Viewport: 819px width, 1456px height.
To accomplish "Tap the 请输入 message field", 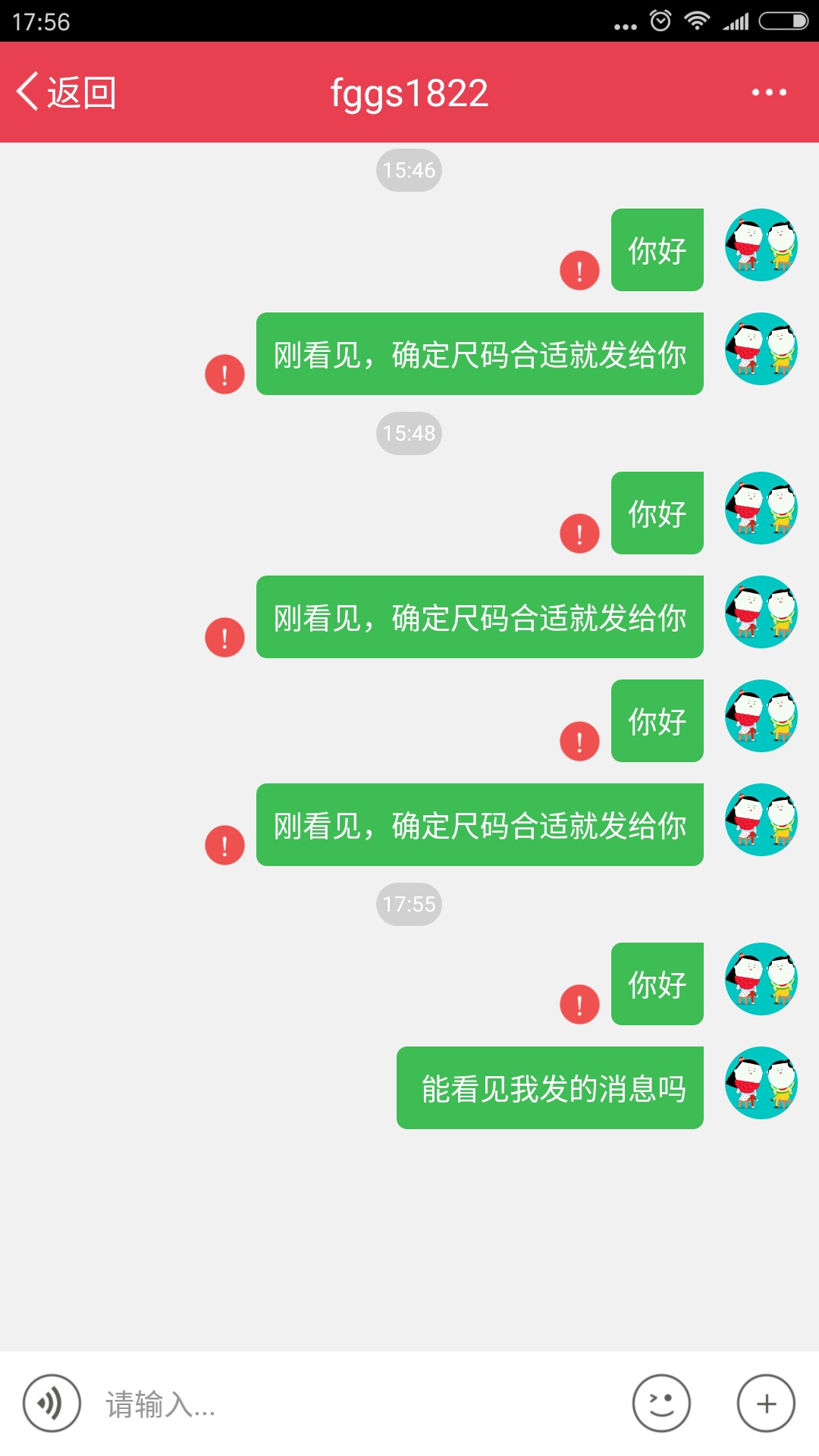I will (356, 1404).
